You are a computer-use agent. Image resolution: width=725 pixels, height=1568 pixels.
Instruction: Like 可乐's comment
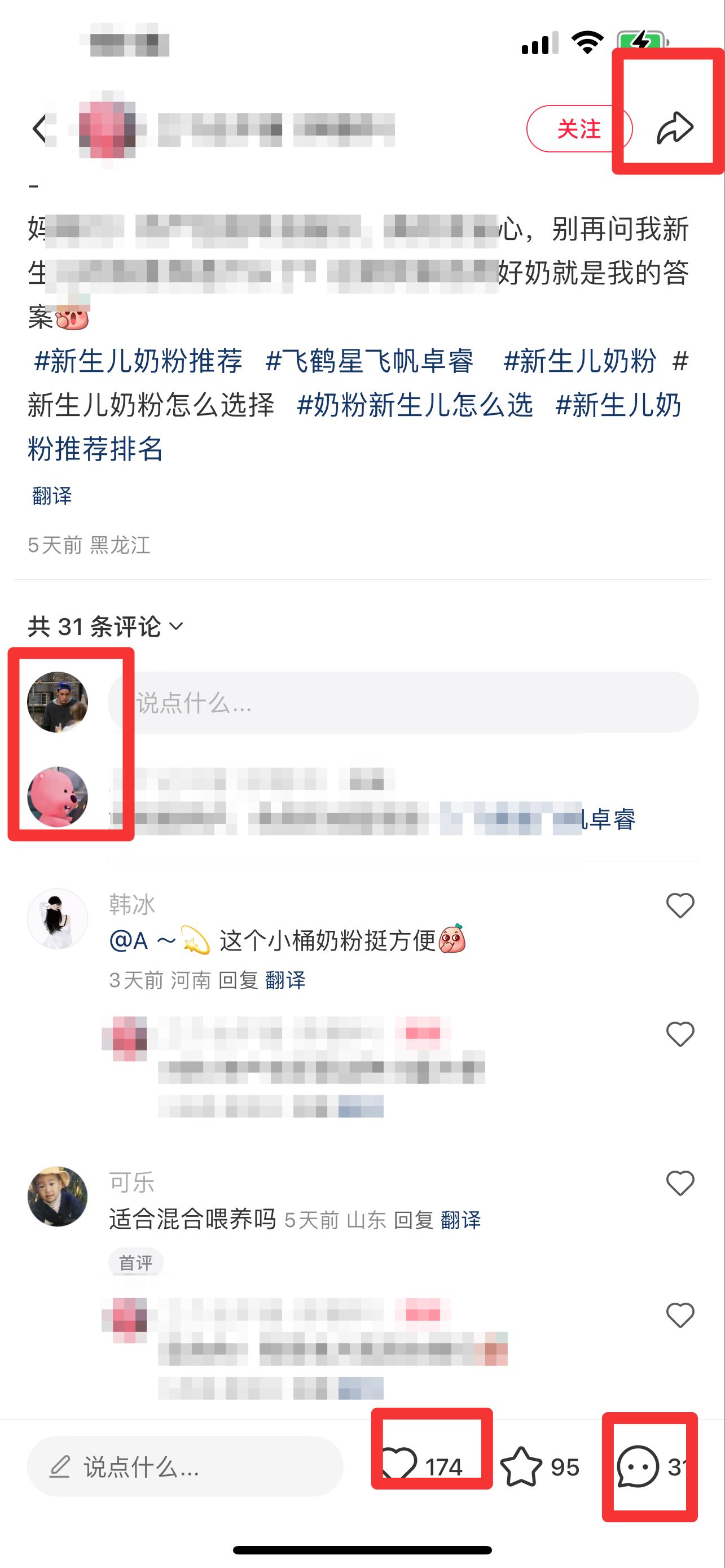pos(680,1183)
